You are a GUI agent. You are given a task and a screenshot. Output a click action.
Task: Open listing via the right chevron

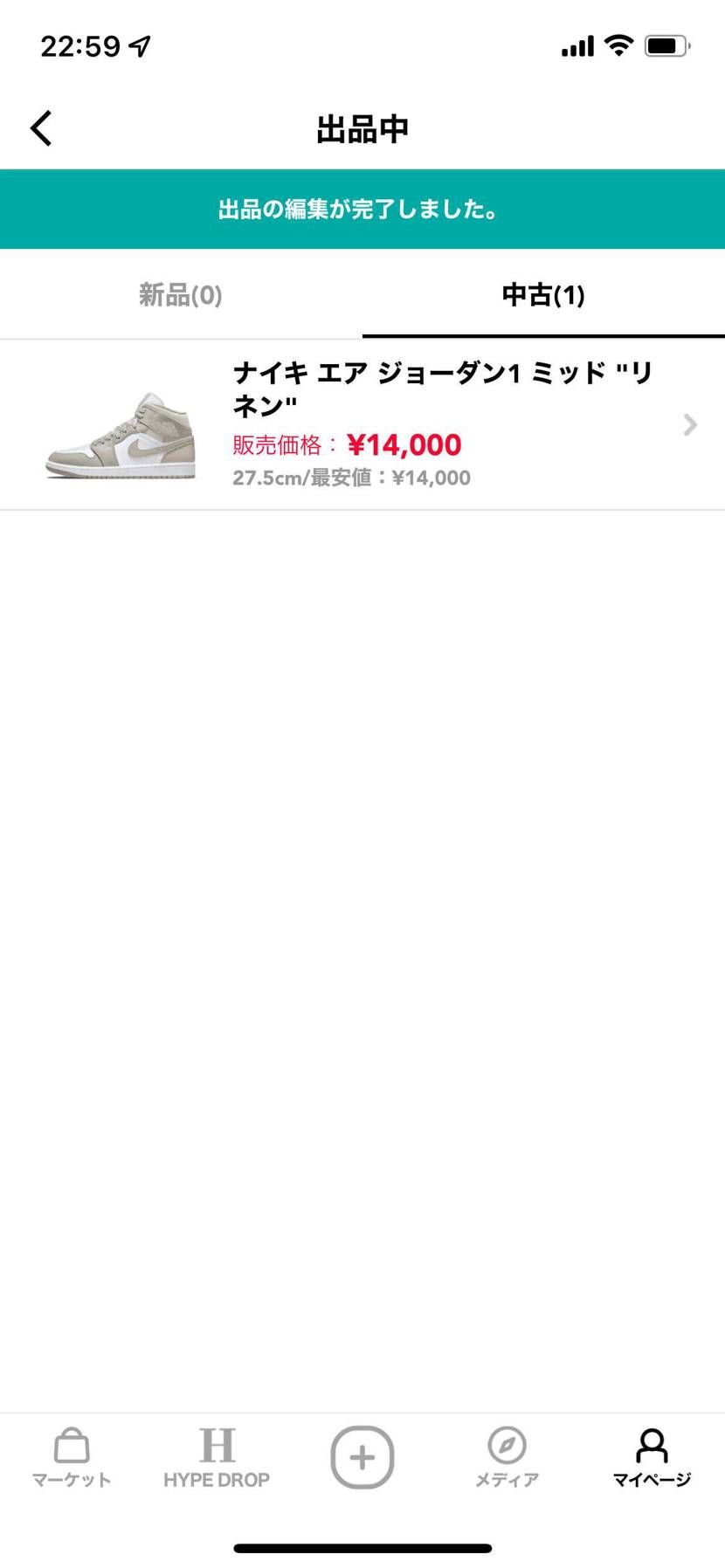tap(689, 424)
